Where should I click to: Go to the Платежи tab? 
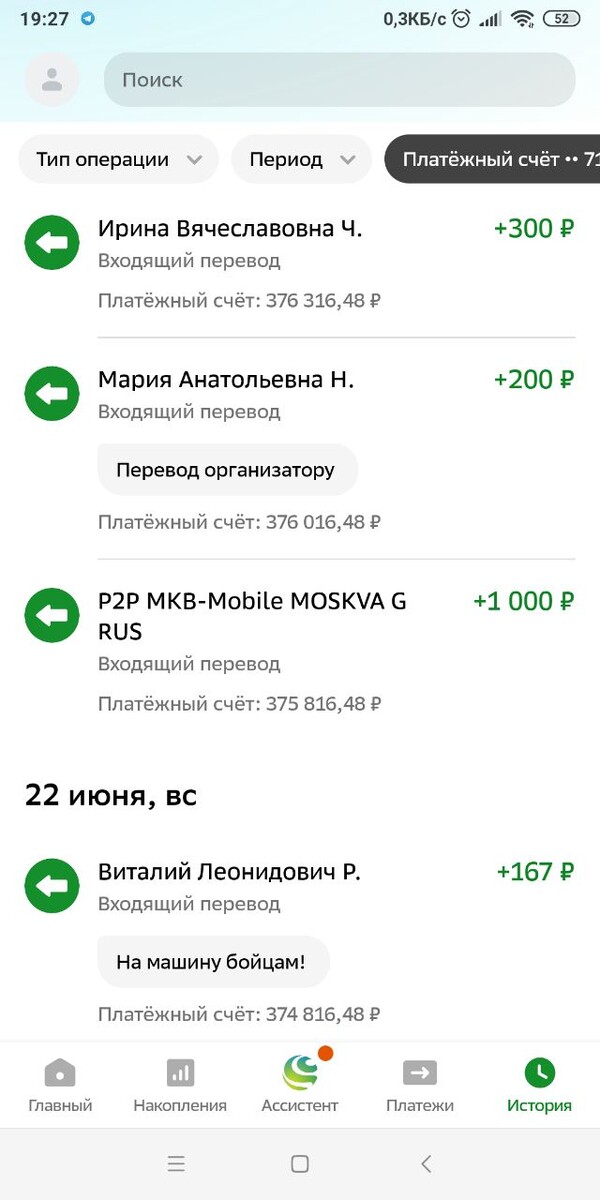(x=420, y=1086)
